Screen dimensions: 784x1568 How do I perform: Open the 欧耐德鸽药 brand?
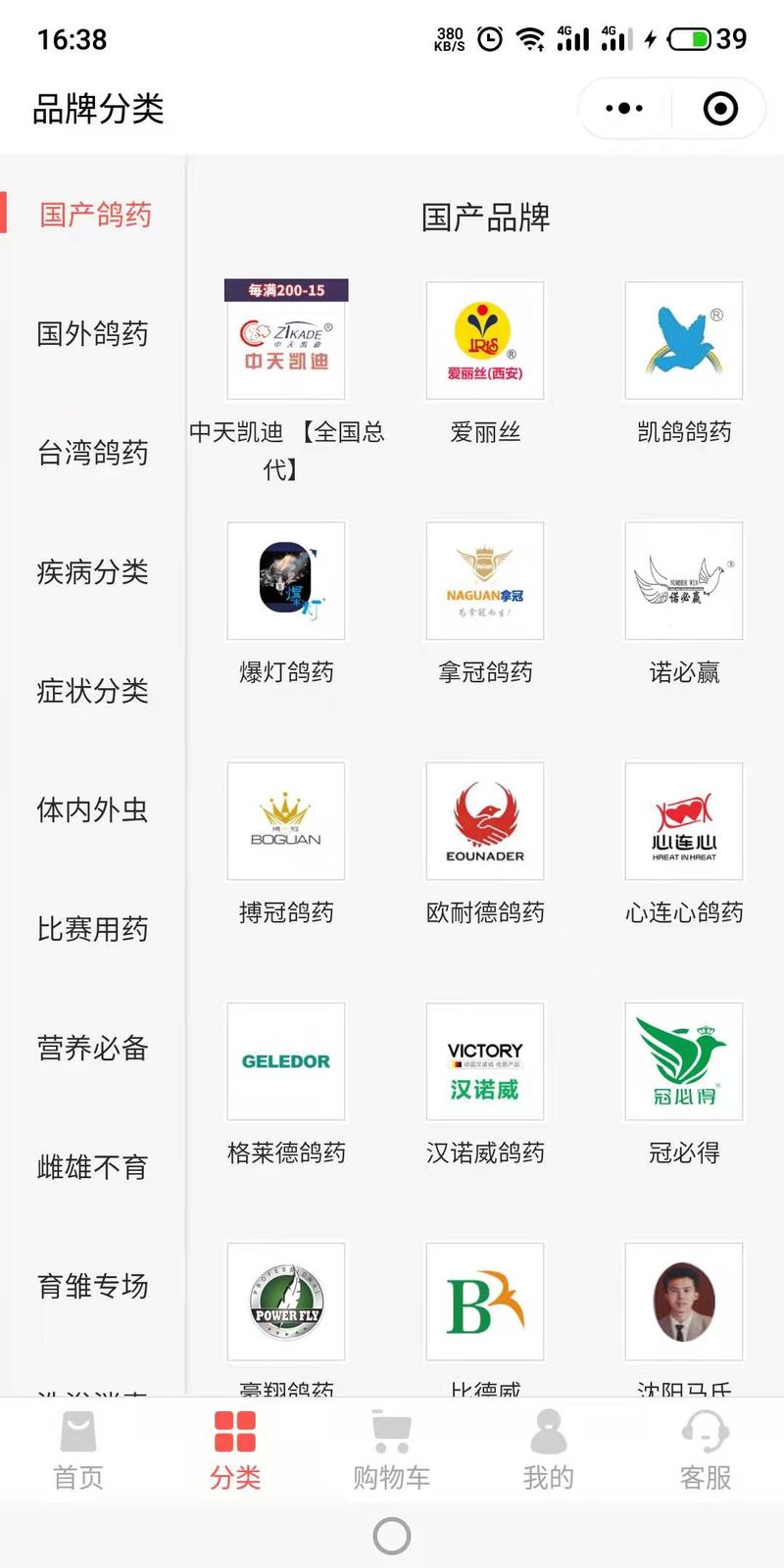pyautogui.click(x=485, y=821)
